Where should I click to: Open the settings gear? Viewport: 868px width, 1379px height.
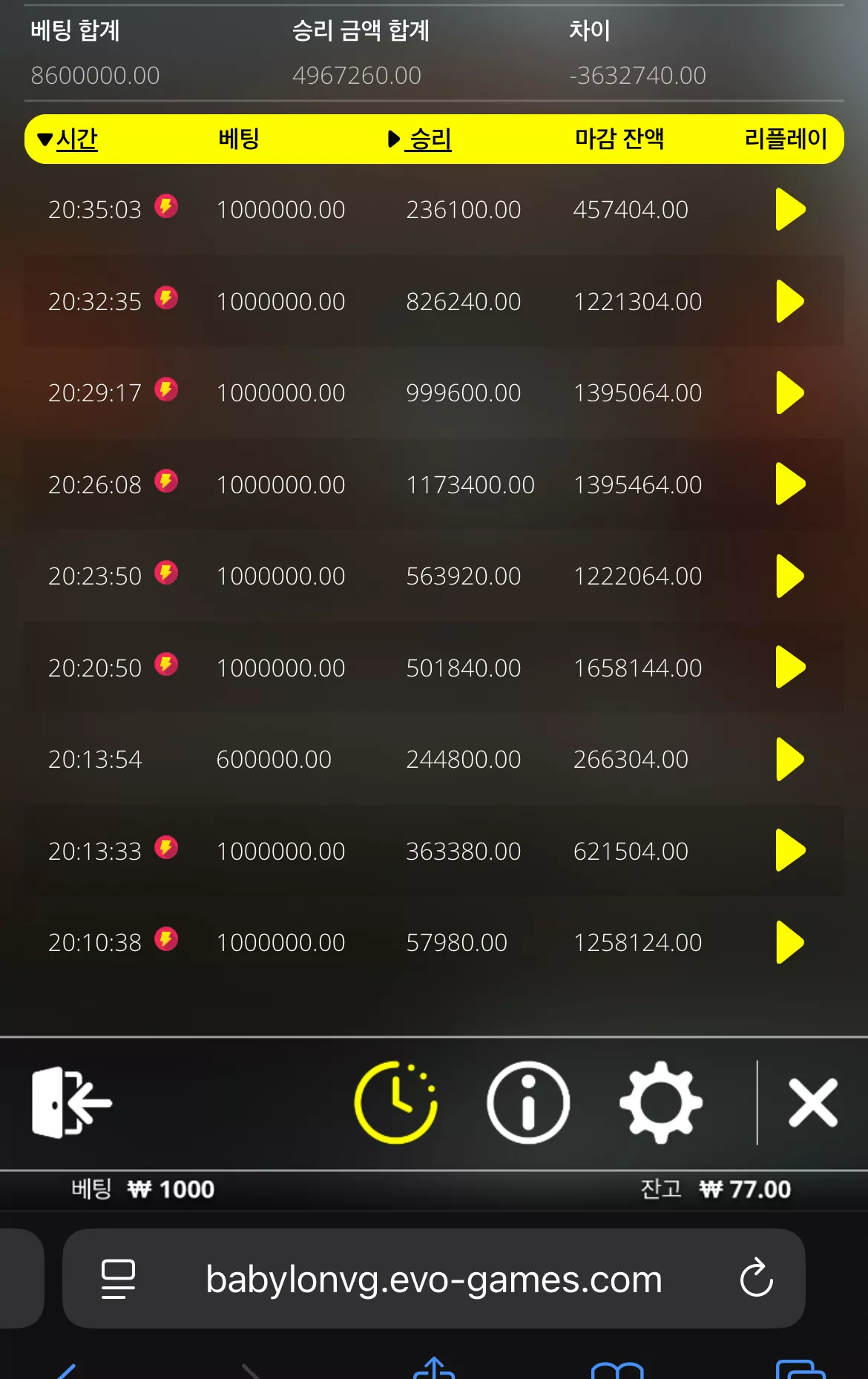click(x=661, y=1102)
